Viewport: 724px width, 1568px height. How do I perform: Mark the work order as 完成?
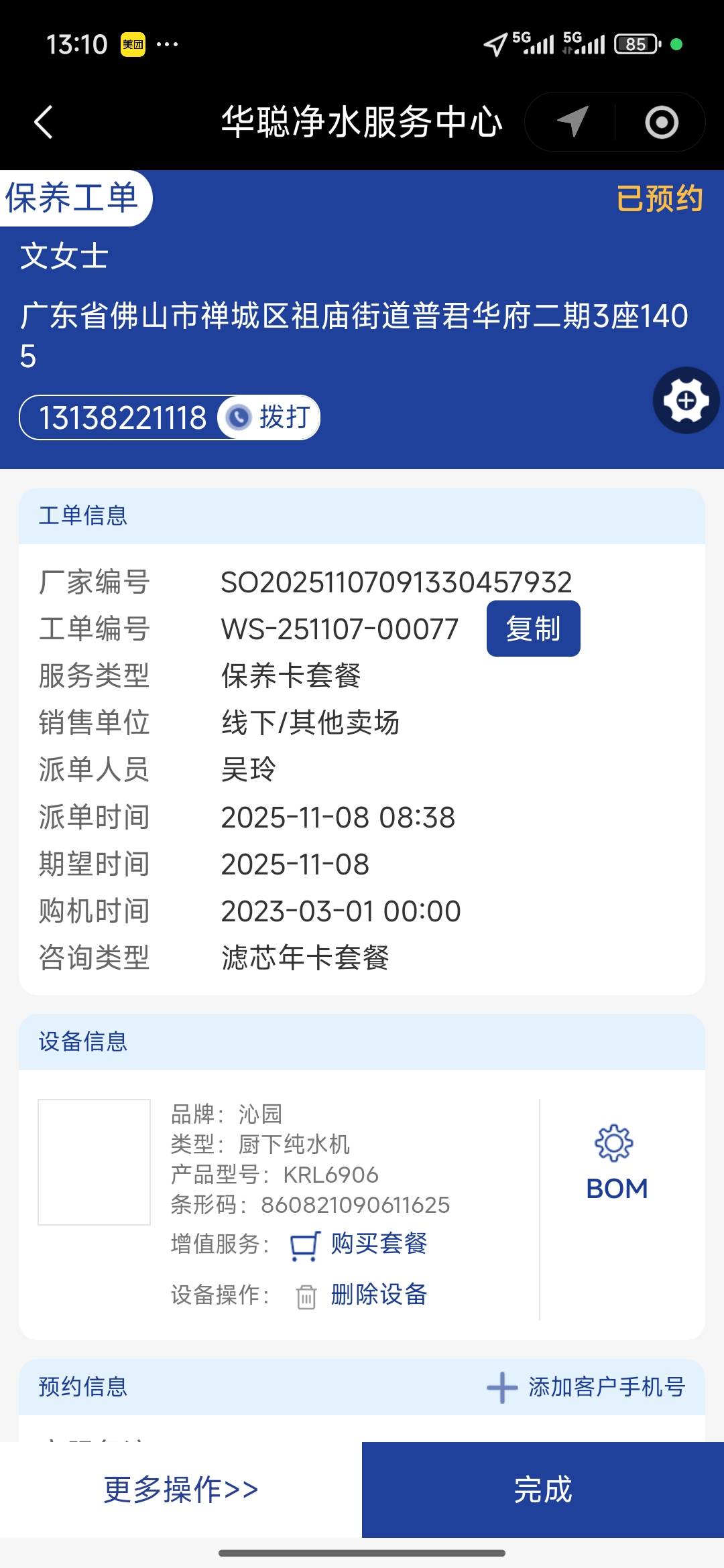(x=543, y=1490)
